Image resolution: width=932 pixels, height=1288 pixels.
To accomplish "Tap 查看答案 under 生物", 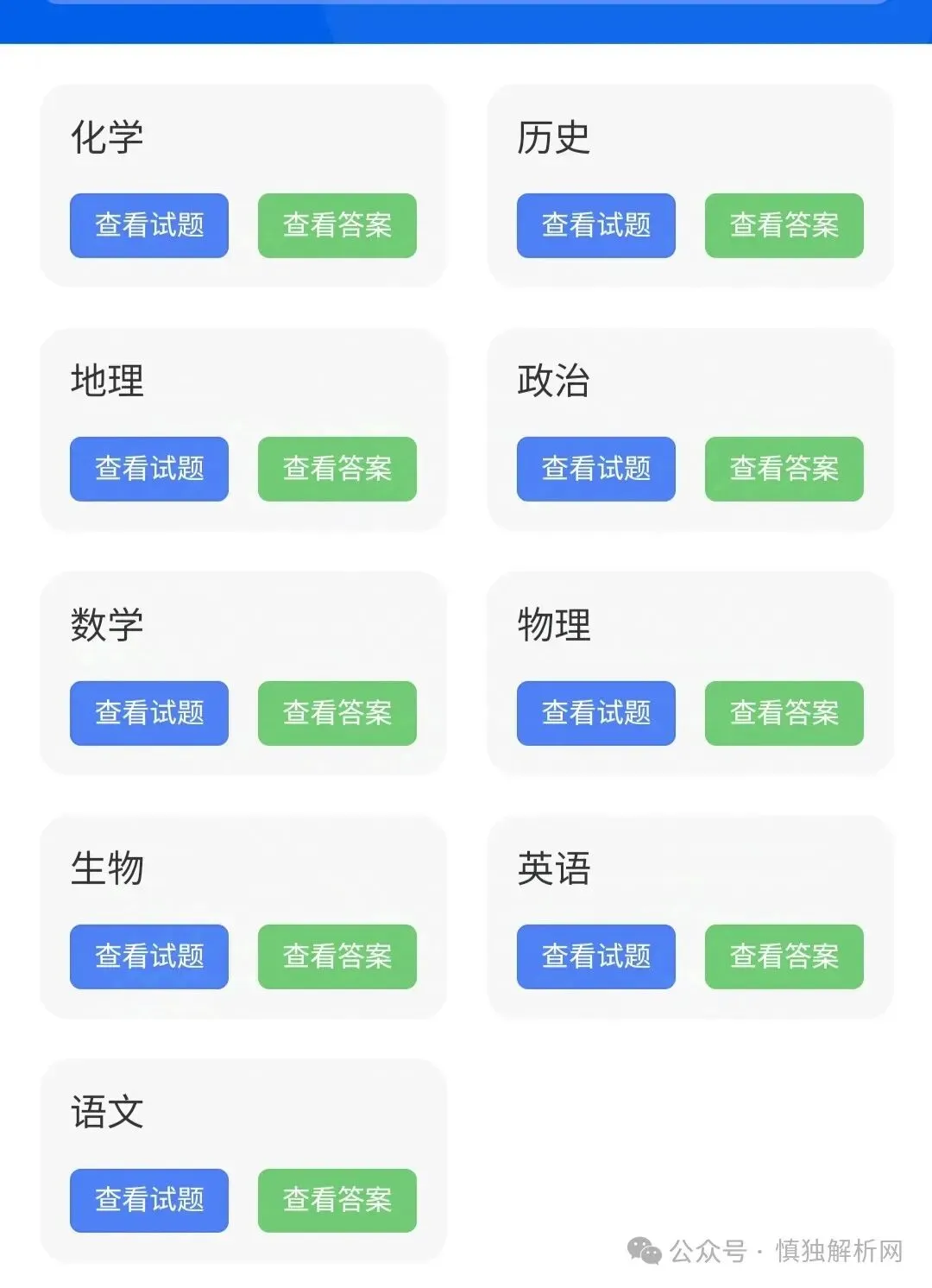I will 337,957.
